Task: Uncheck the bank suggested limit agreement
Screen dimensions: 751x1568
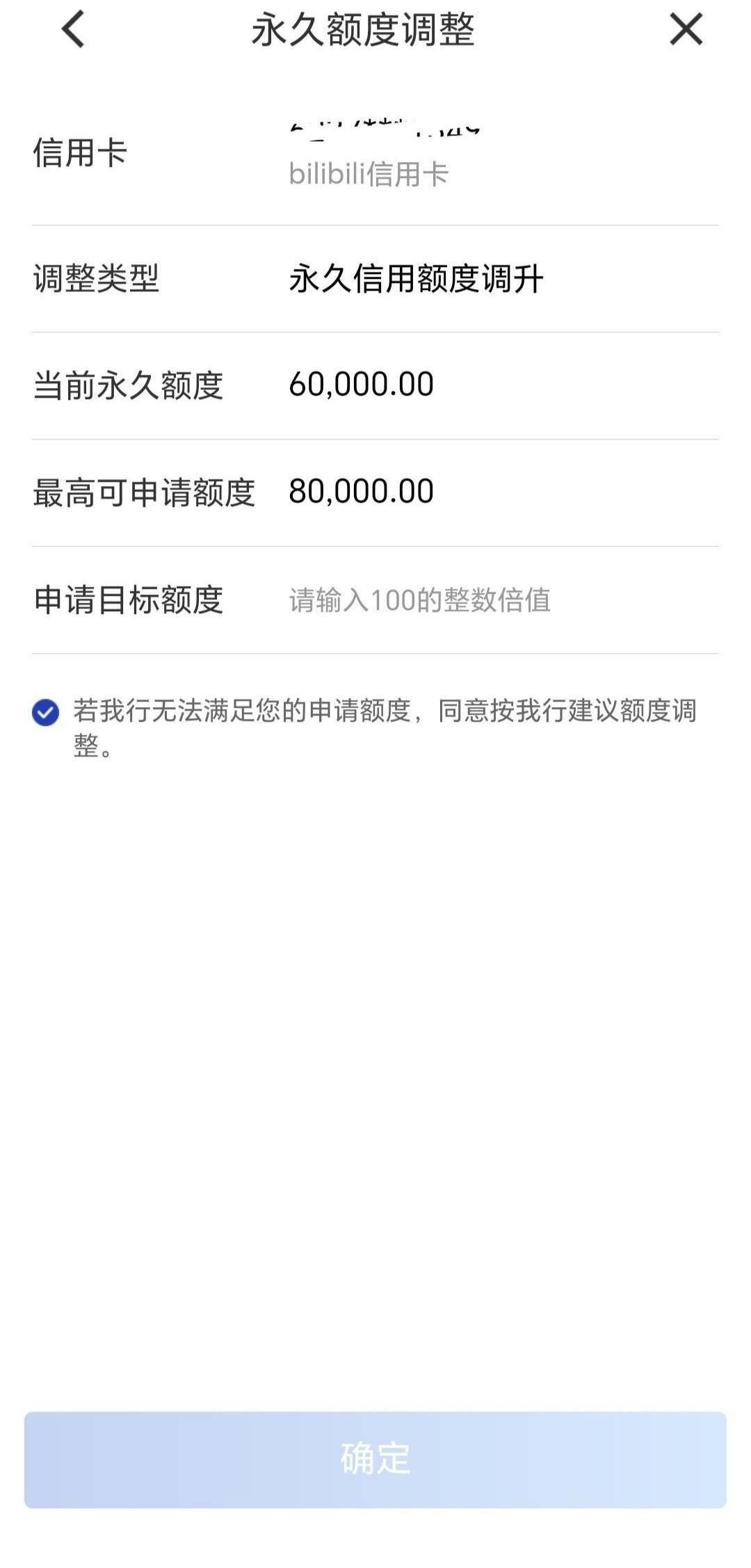Action: [46, 713]
